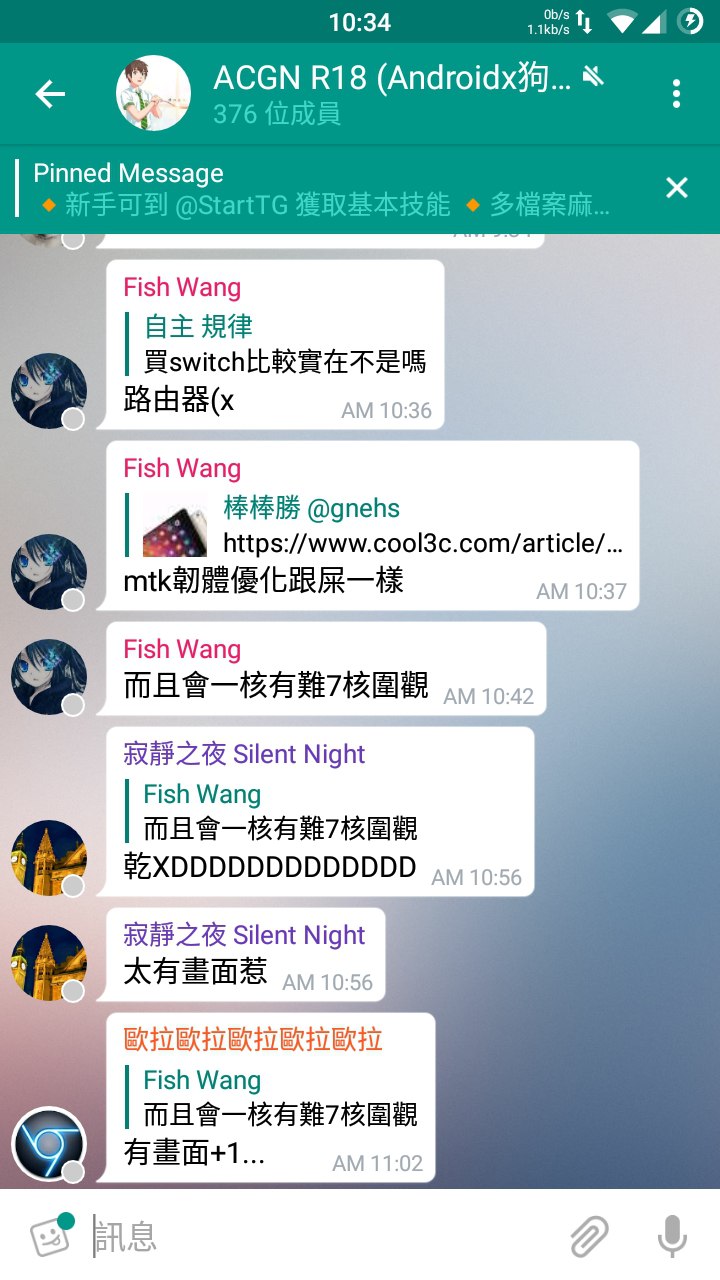Open the overflow menu
This screenshot has height=1280, width=720.
(676, 94)
